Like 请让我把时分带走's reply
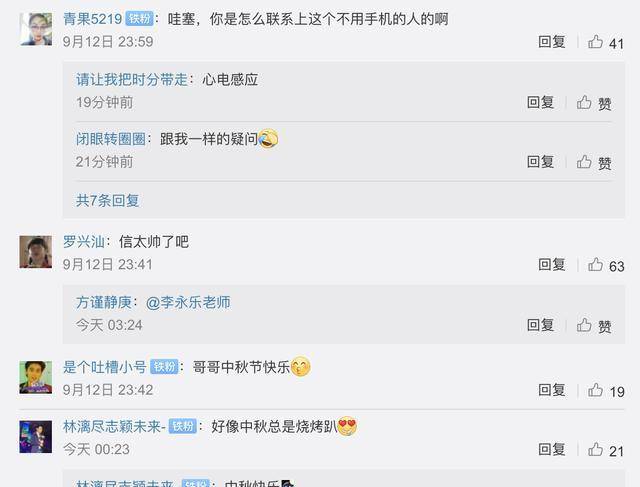 pos(594,102)
